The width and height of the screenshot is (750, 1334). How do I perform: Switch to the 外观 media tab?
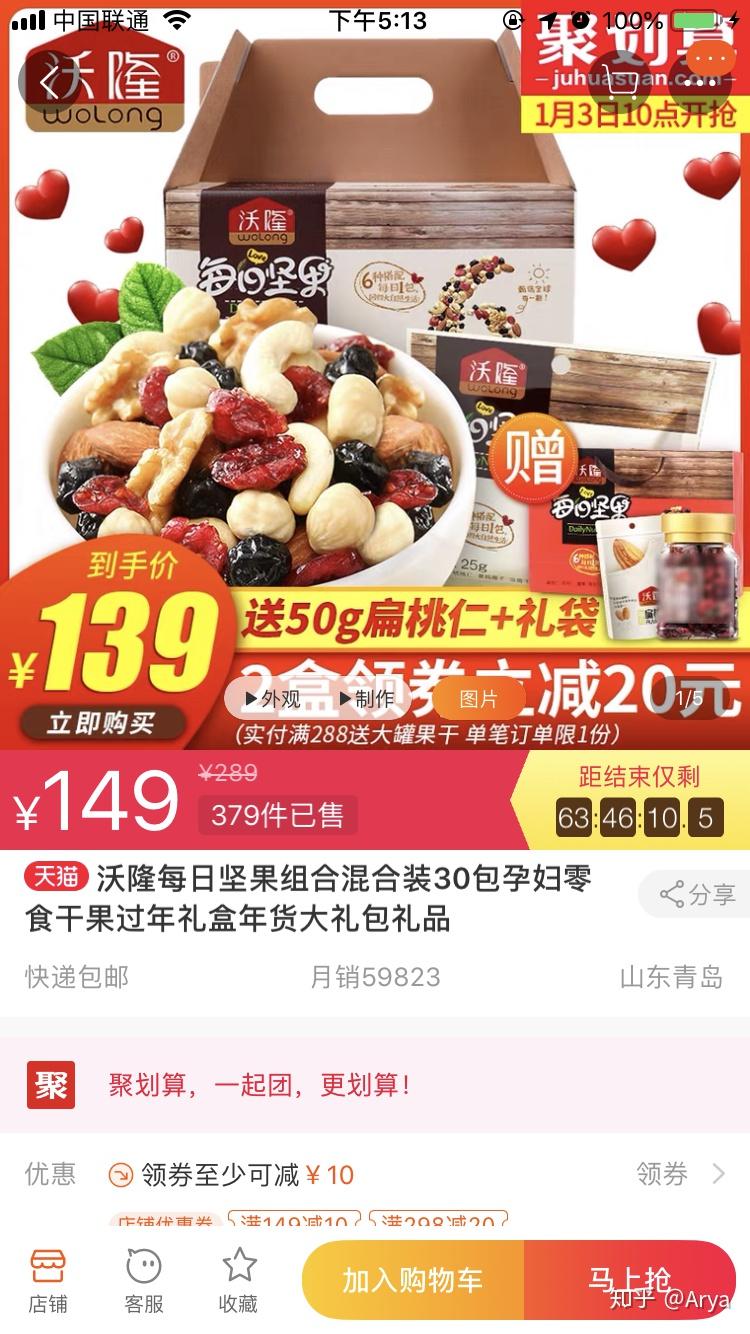click(x=272, y=699)
